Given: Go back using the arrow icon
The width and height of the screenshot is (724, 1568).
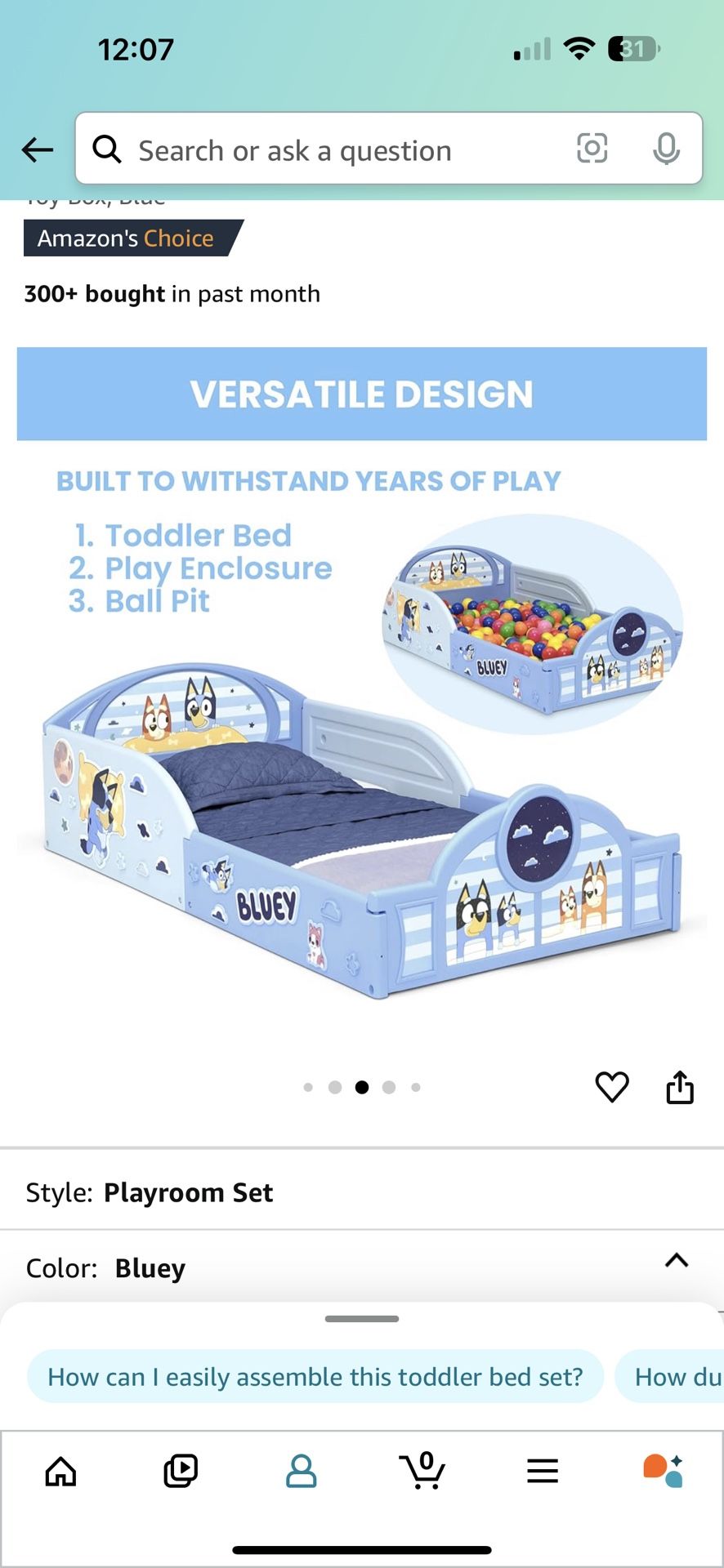Looking at the screenshot, I should (x=38, y=149).
